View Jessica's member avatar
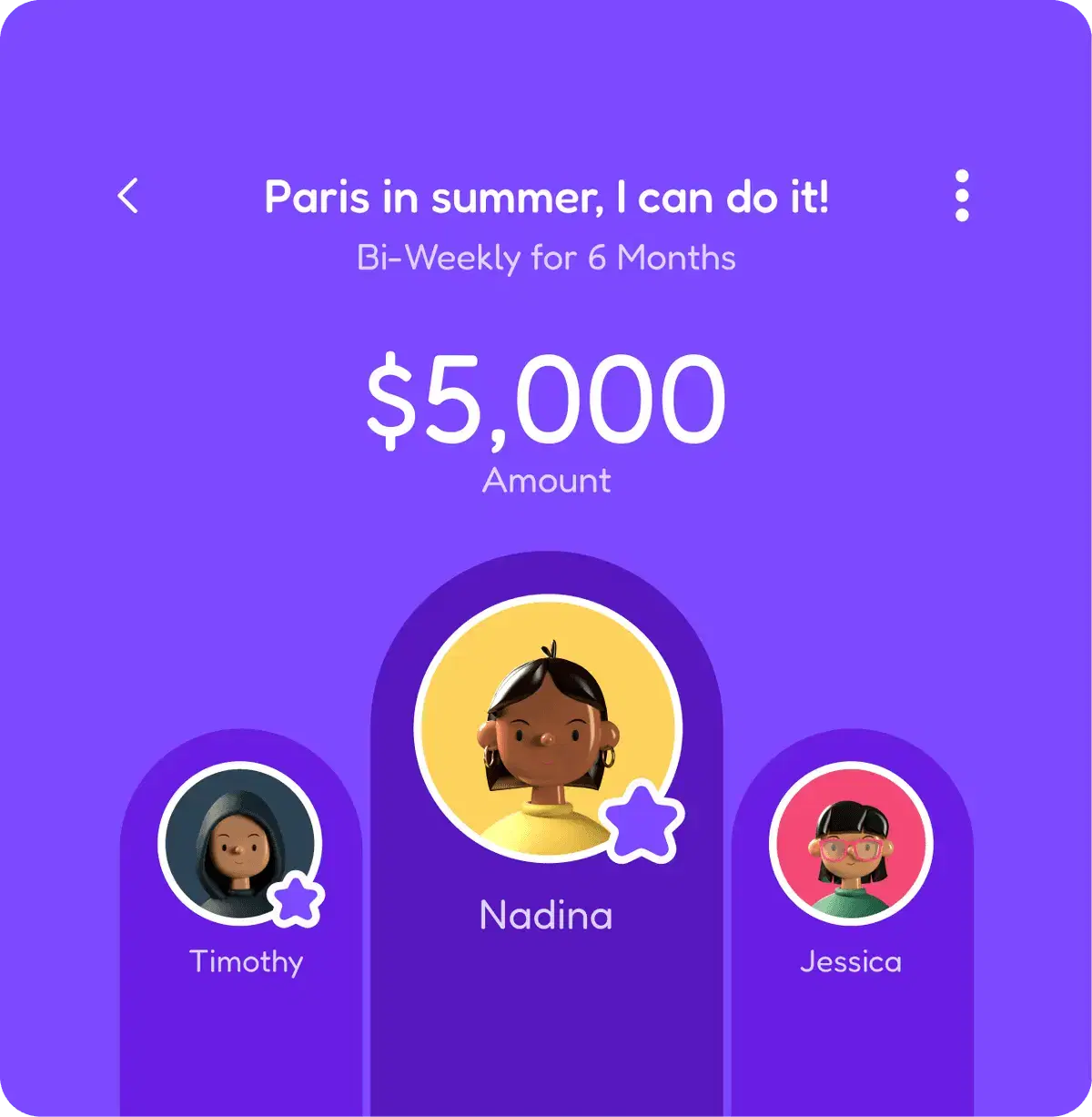This screenshot has height=1117, width=1092. (x=851, y=843)
